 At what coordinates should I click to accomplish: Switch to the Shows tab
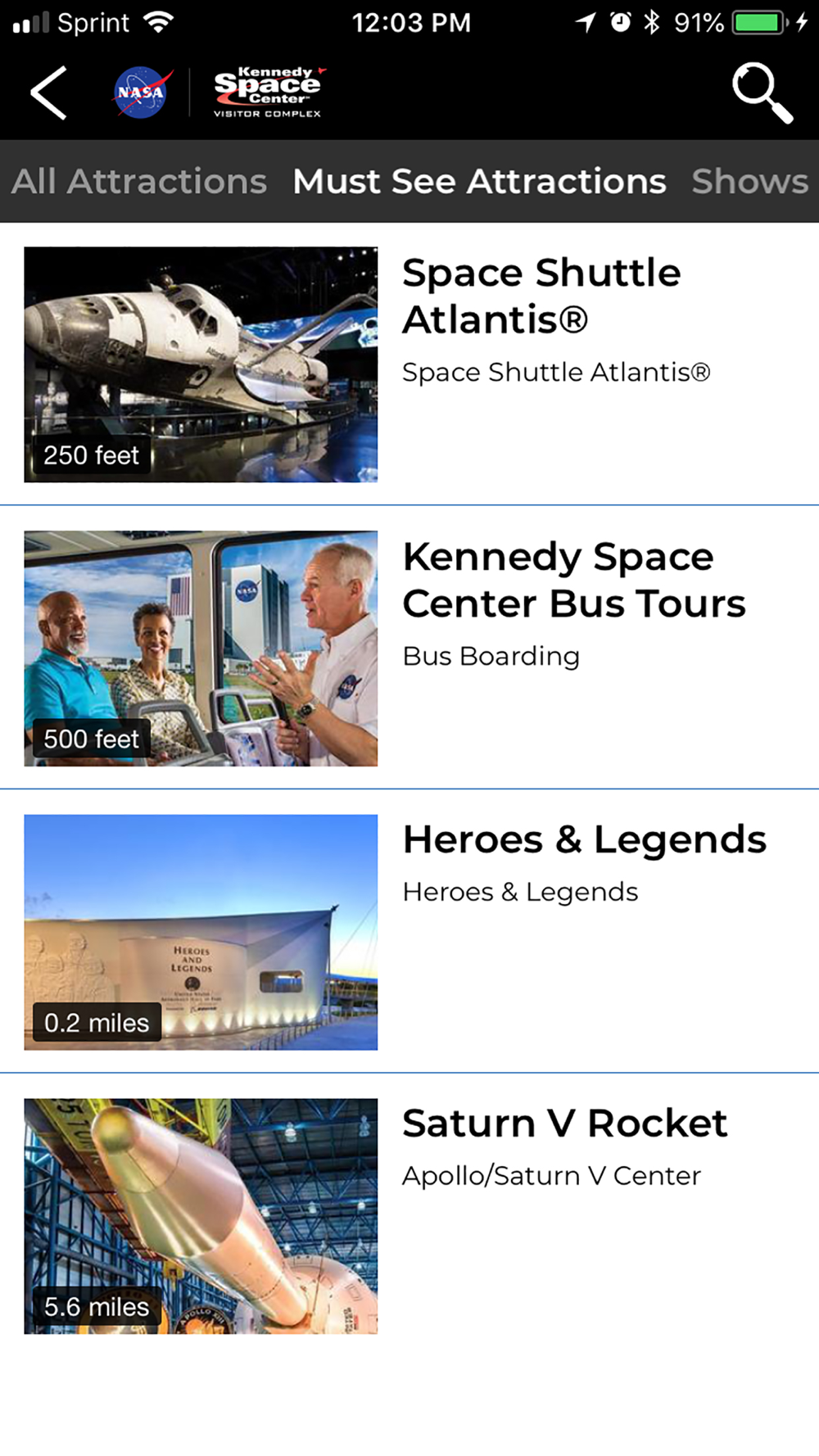point(750,181)
